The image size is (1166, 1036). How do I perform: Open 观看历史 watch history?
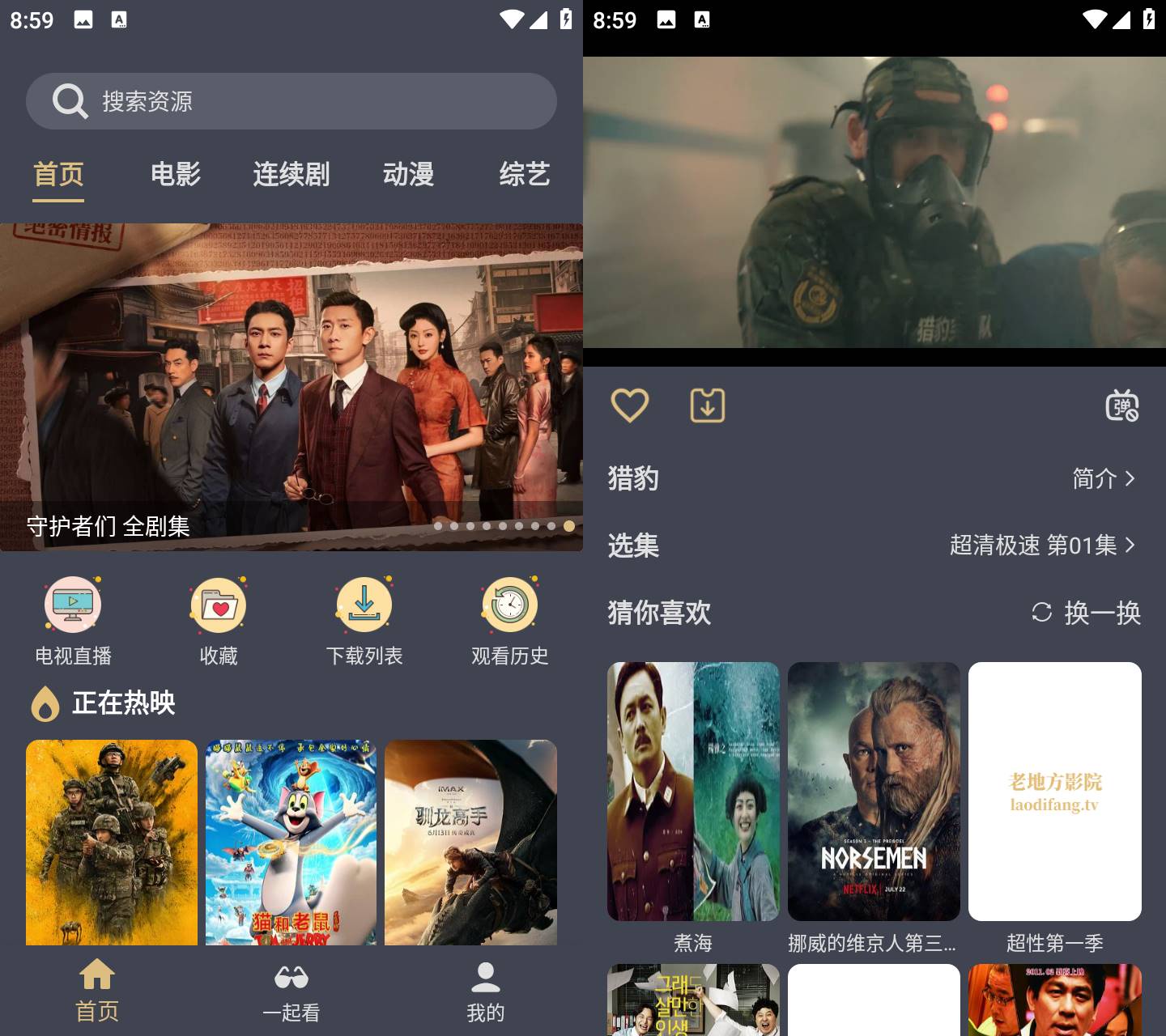click(510, 620)
